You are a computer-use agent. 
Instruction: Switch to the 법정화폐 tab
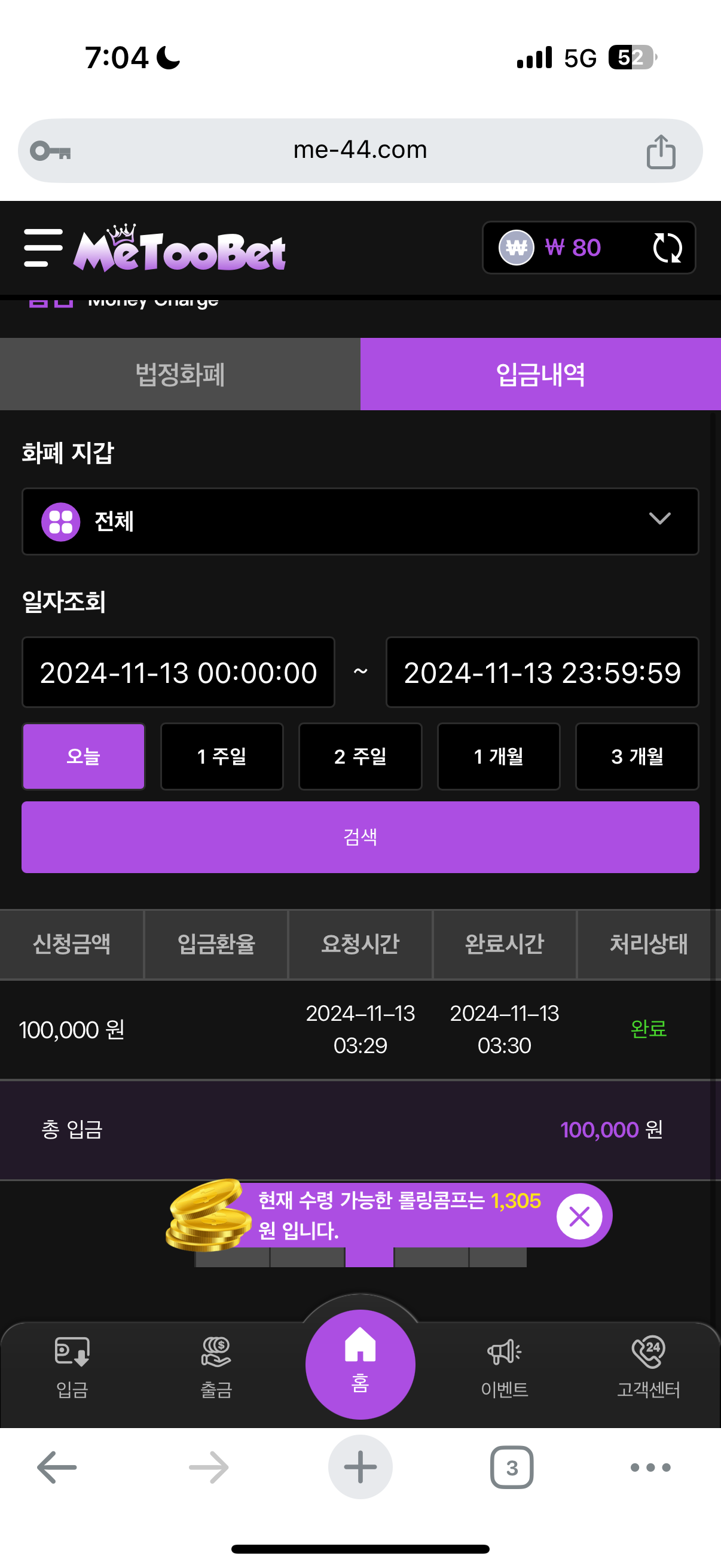point(180,374)
